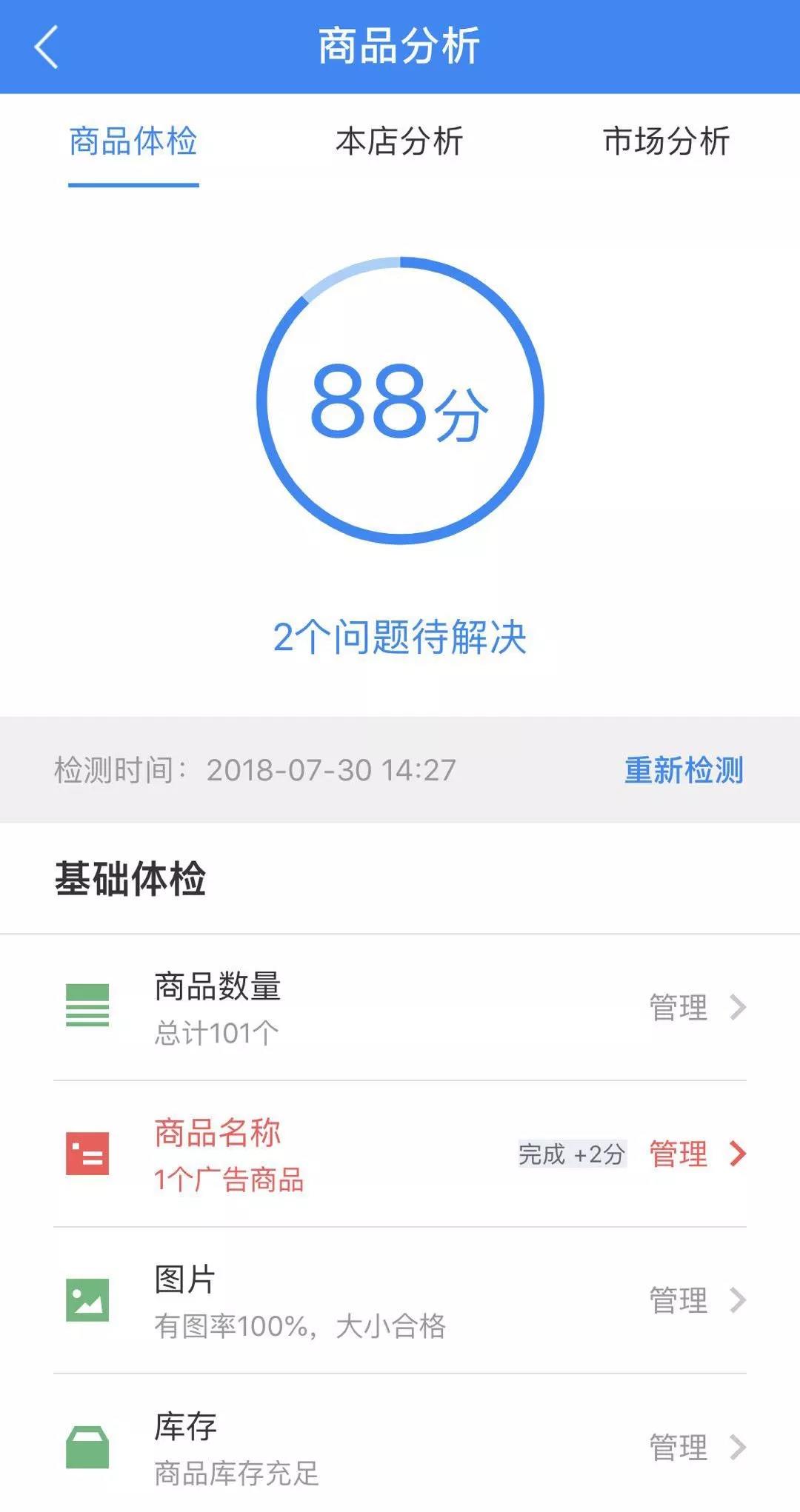Open 管理 for 商品数量
The width and height of the screenshot is (800, 1512).
[x=697, y=1007]
